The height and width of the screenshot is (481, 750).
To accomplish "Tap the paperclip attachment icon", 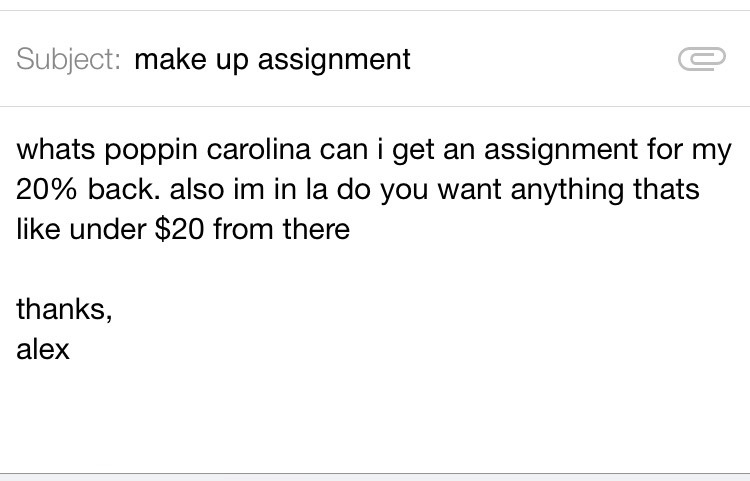I will [x=701, y=60].
